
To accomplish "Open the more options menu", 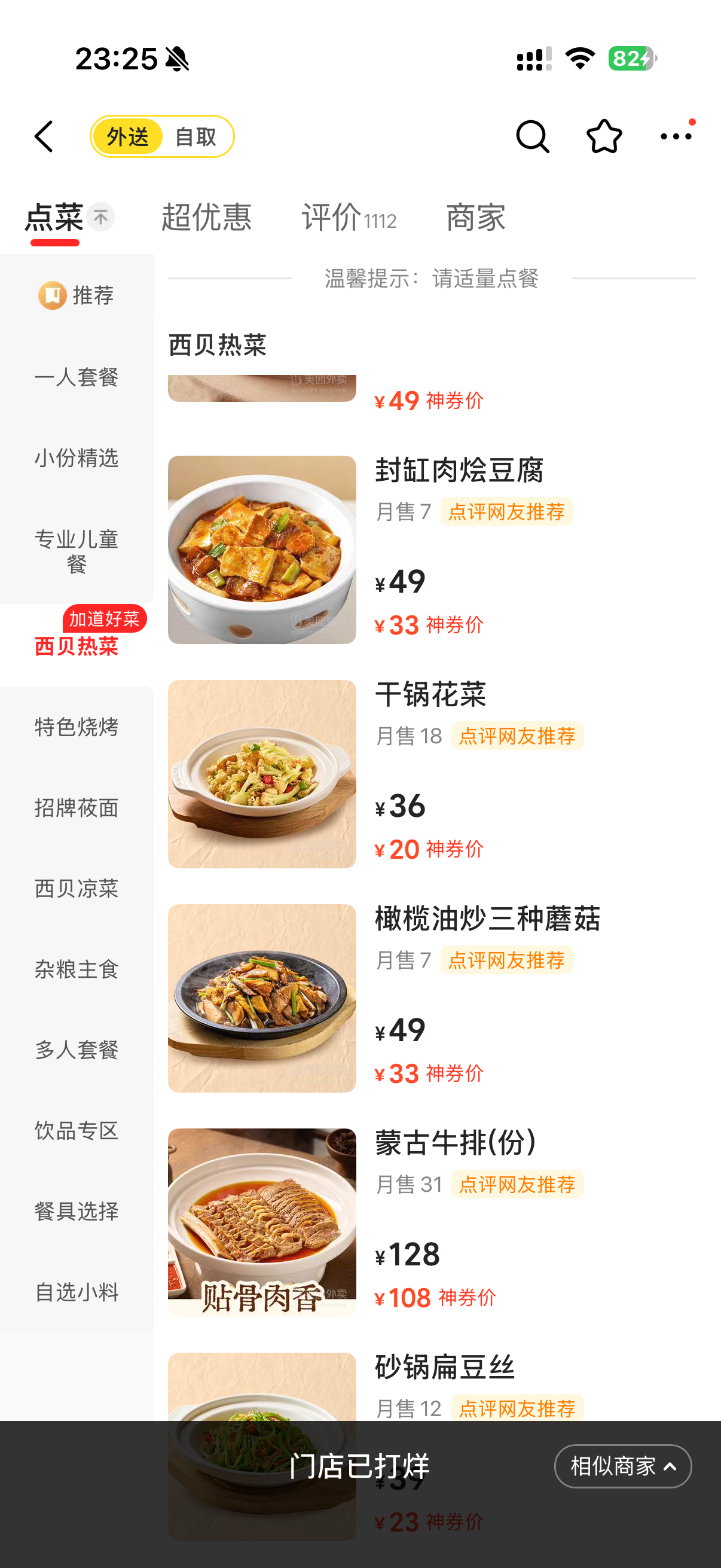I will [676, 137].
